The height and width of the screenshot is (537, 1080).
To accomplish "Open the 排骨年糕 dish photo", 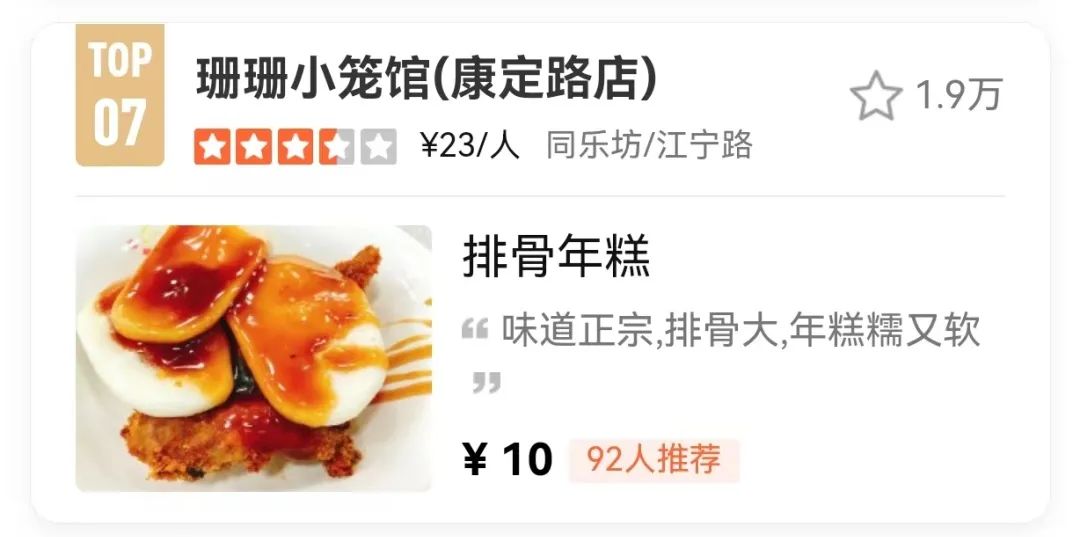I will pyautogui.click(x=254, y=358).
